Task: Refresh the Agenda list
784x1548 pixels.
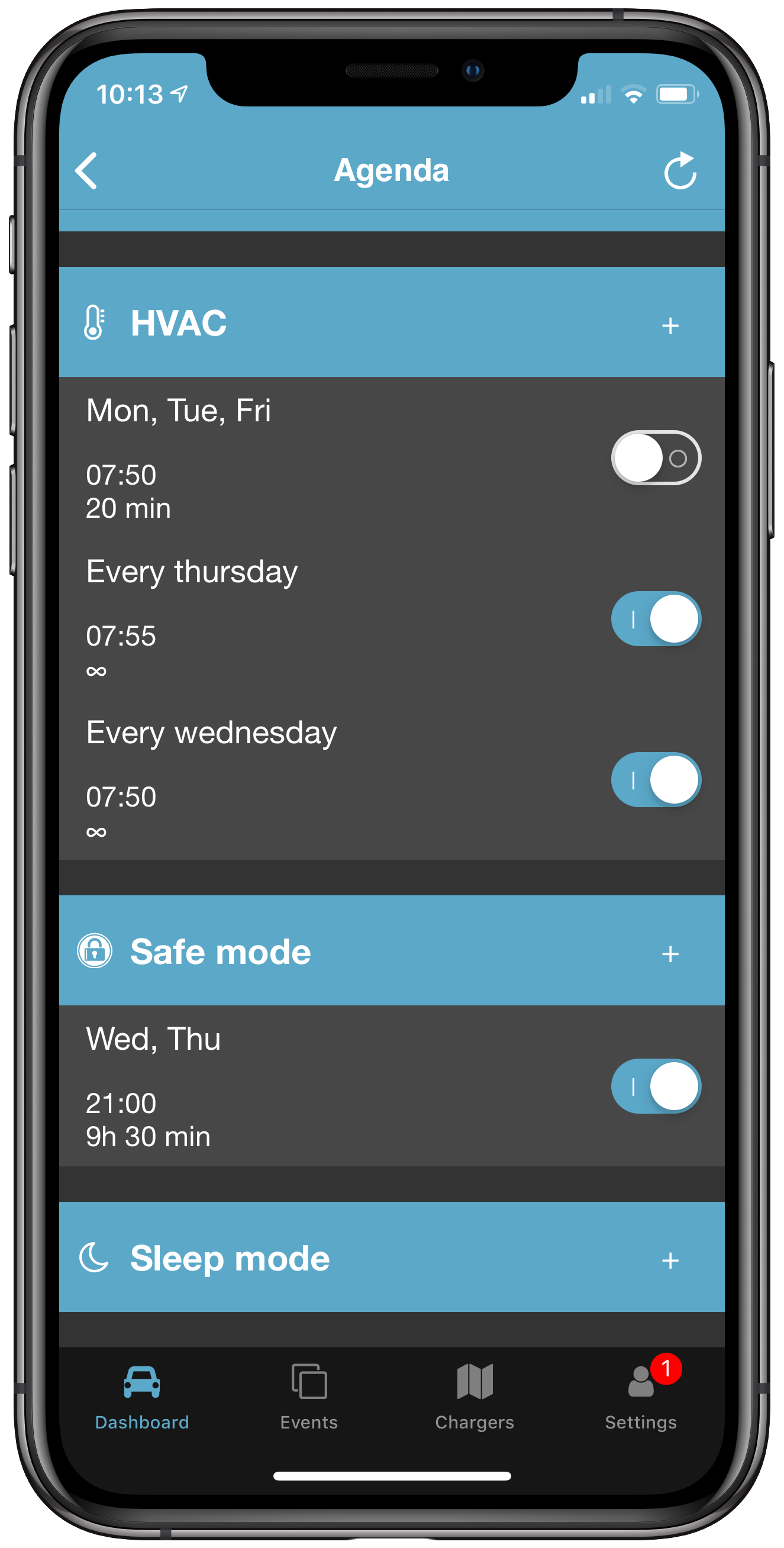Action: (679, 171)
